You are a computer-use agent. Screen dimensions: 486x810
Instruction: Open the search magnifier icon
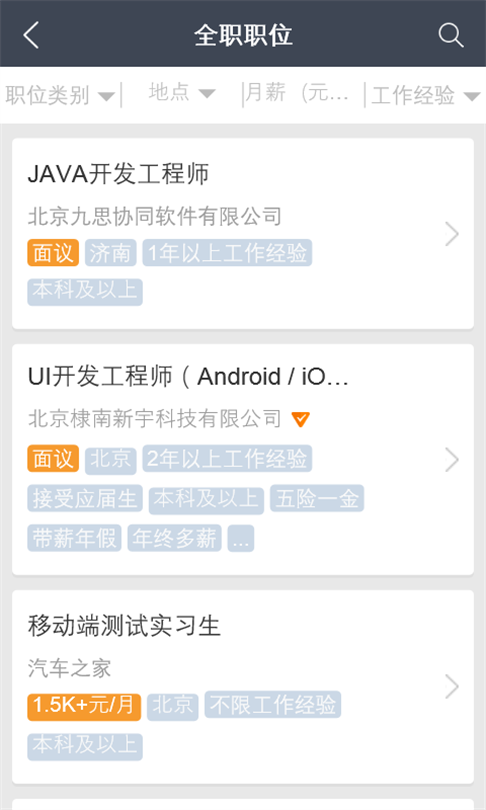[x=450, y=35]
